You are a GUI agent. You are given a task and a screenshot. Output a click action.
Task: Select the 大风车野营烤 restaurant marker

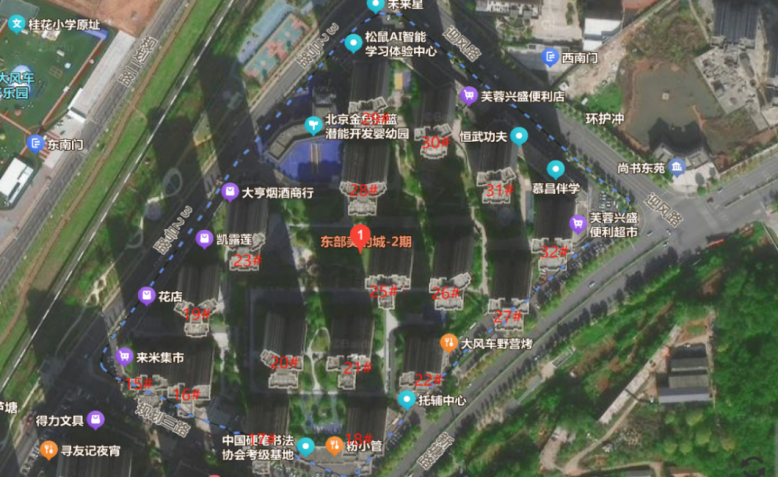(x=449, y=342)
